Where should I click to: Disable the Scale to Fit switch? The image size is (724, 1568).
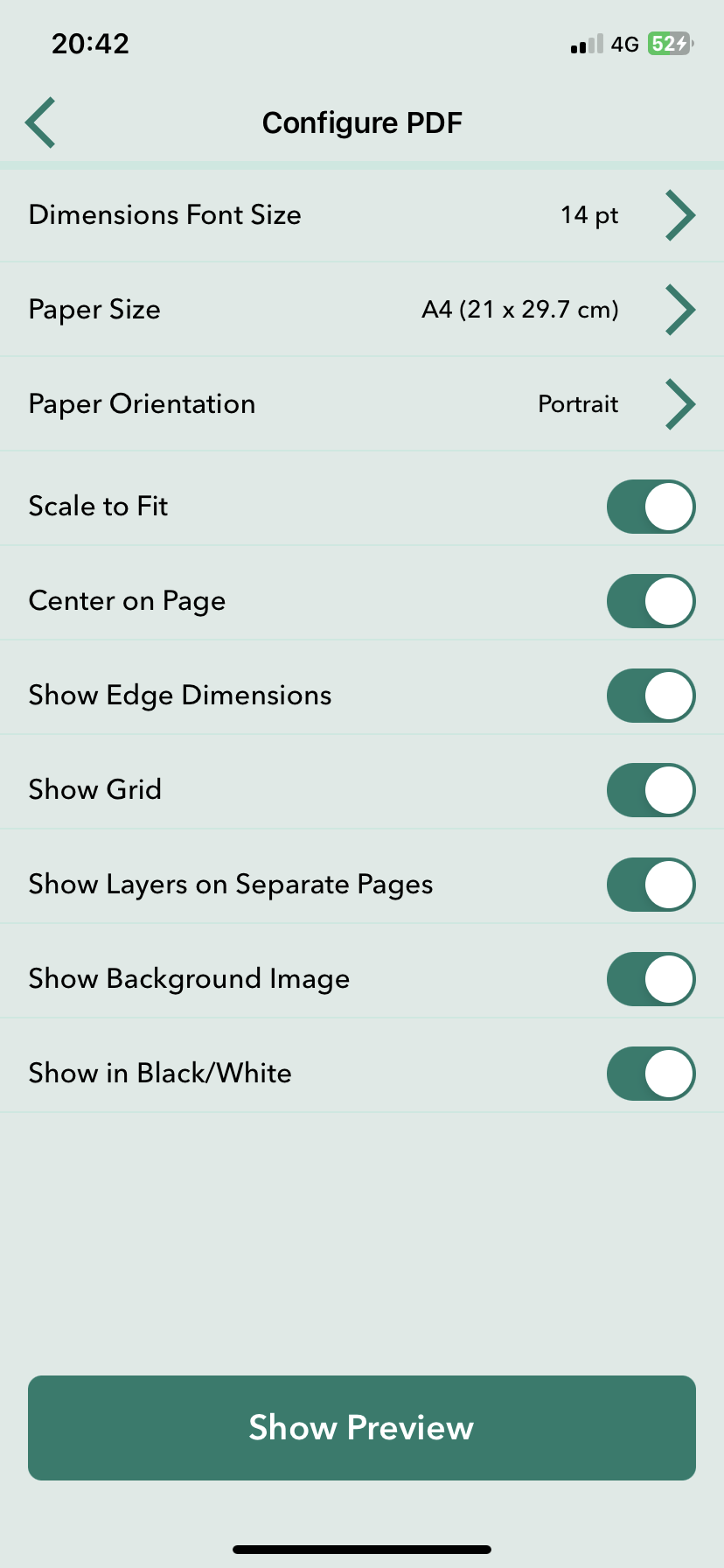651,507
